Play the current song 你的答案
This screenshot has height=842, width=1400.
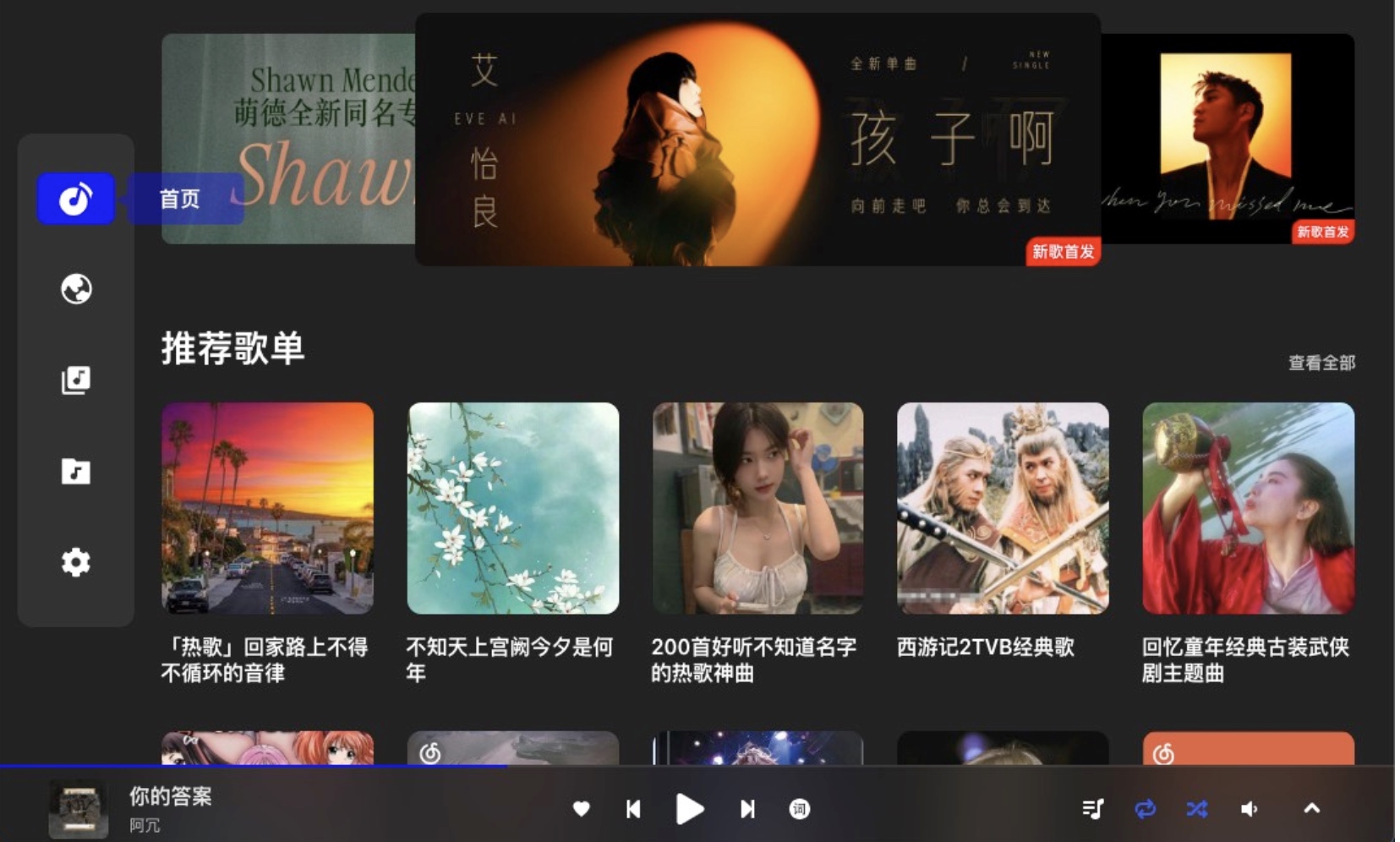690,809
